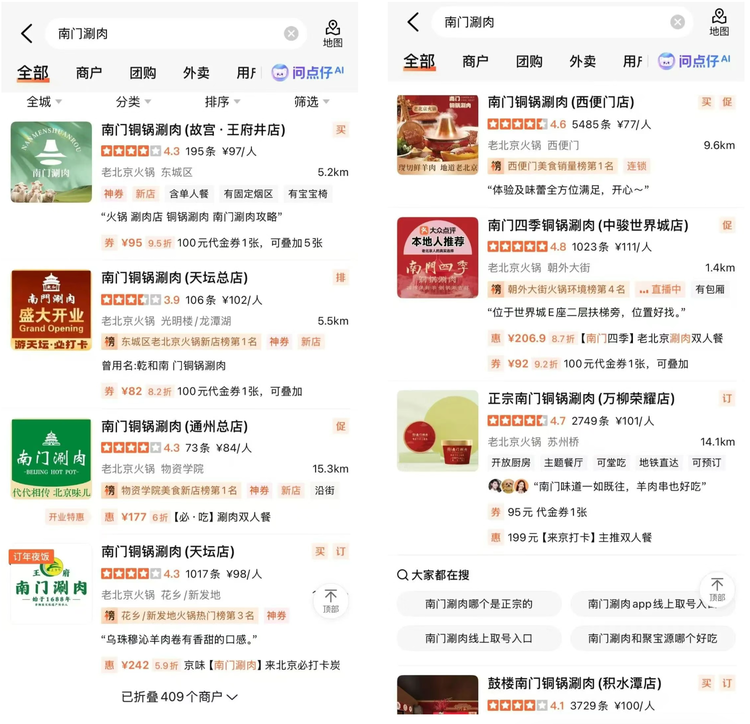This screenshot has width=750, height=724.
Task: View 南门铜锅涮肉 (通州总店) details
Action: (x=174, y=426)
